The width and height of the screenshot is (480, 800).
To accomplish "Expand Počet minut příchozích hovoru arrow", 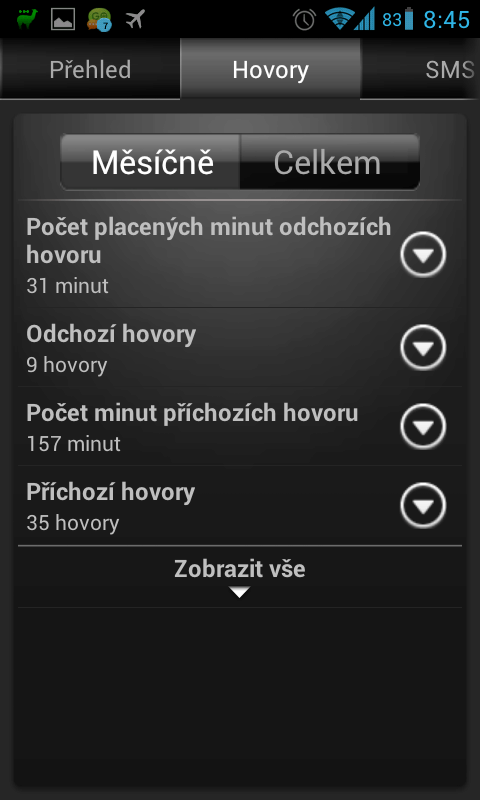I will [x=423, y=427].
